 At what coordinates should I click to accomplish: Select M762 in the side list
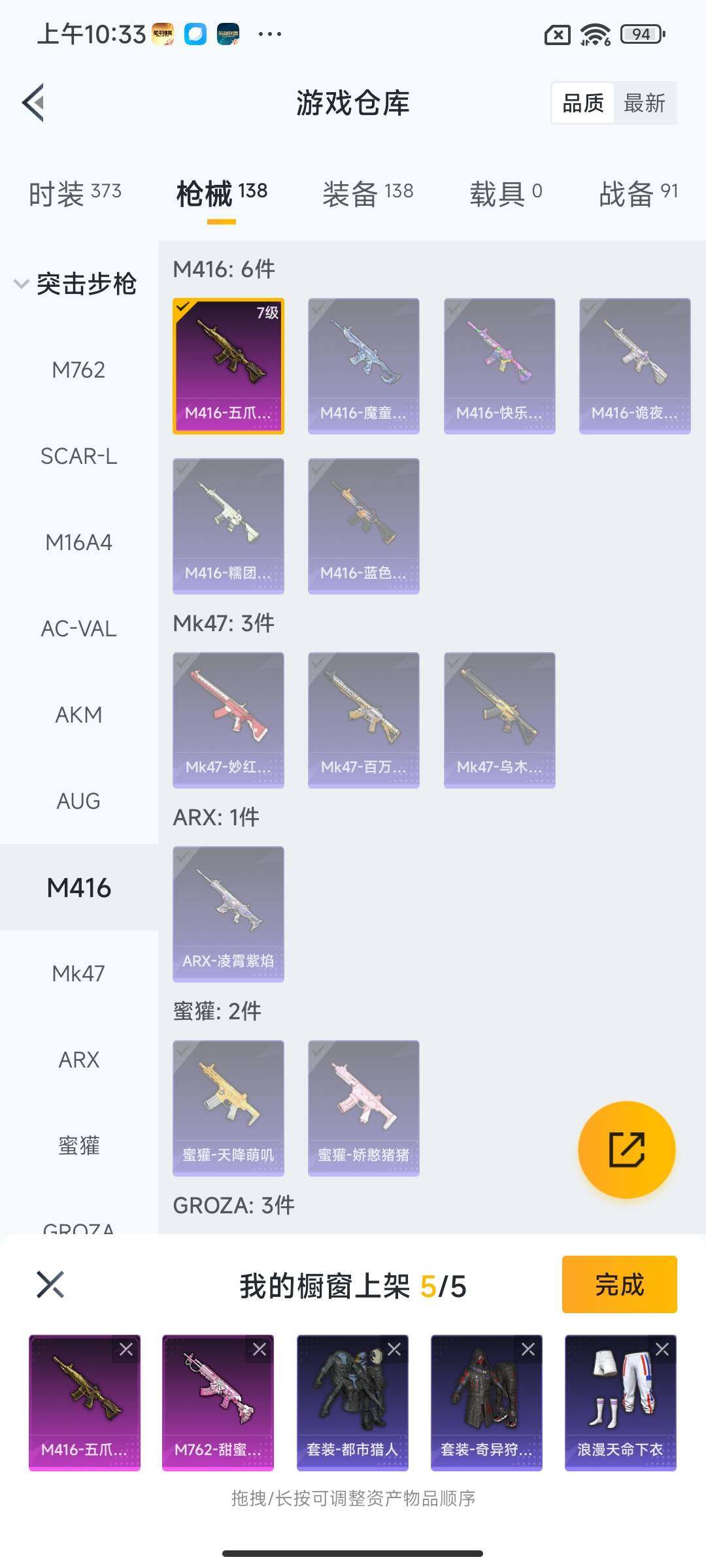tap(78, 370)
